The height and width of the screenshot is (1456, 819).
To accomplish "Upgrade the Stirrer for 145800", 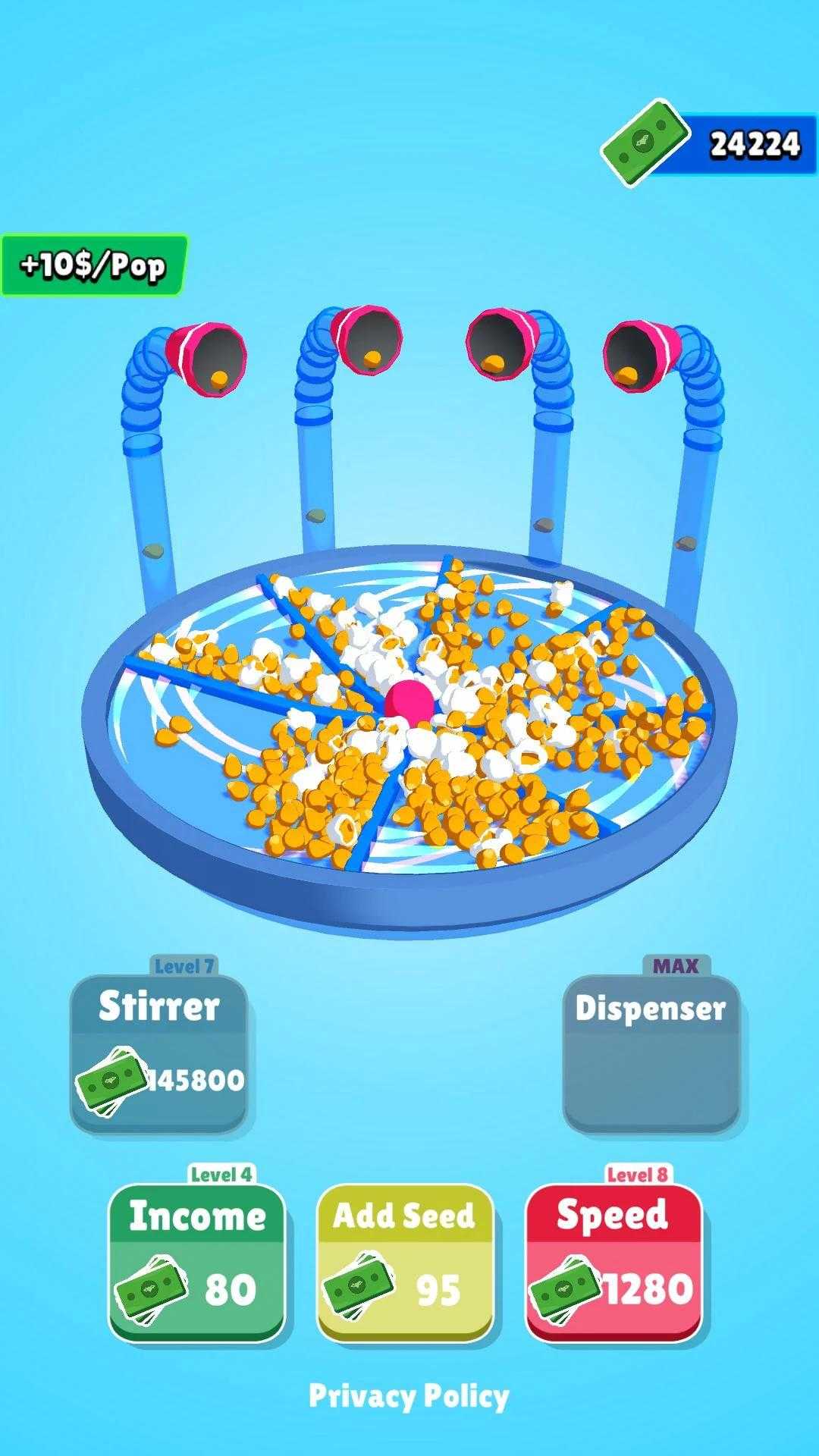I will coord(159,1054).
